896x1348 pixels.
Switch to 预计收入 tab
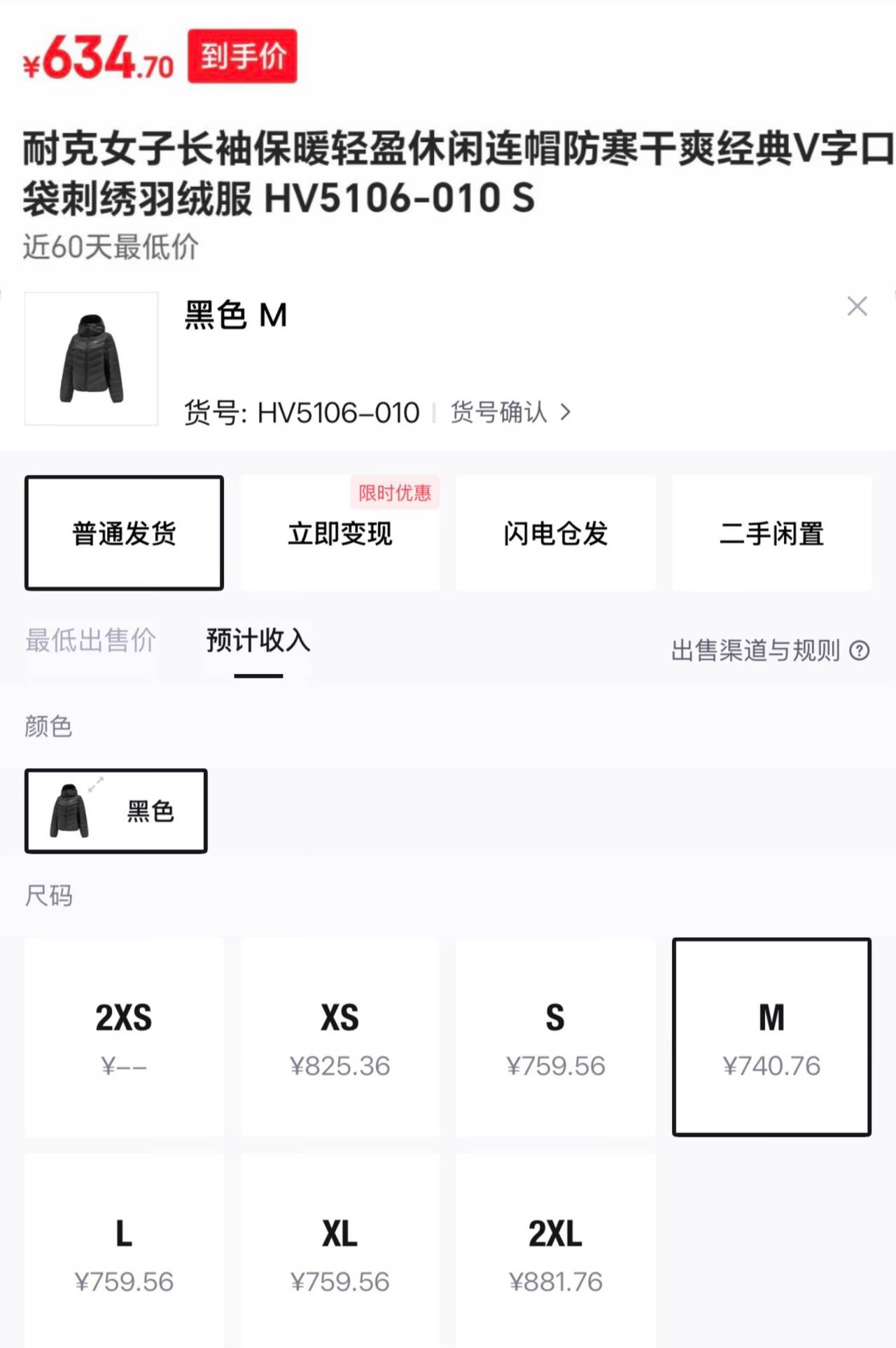258,640
